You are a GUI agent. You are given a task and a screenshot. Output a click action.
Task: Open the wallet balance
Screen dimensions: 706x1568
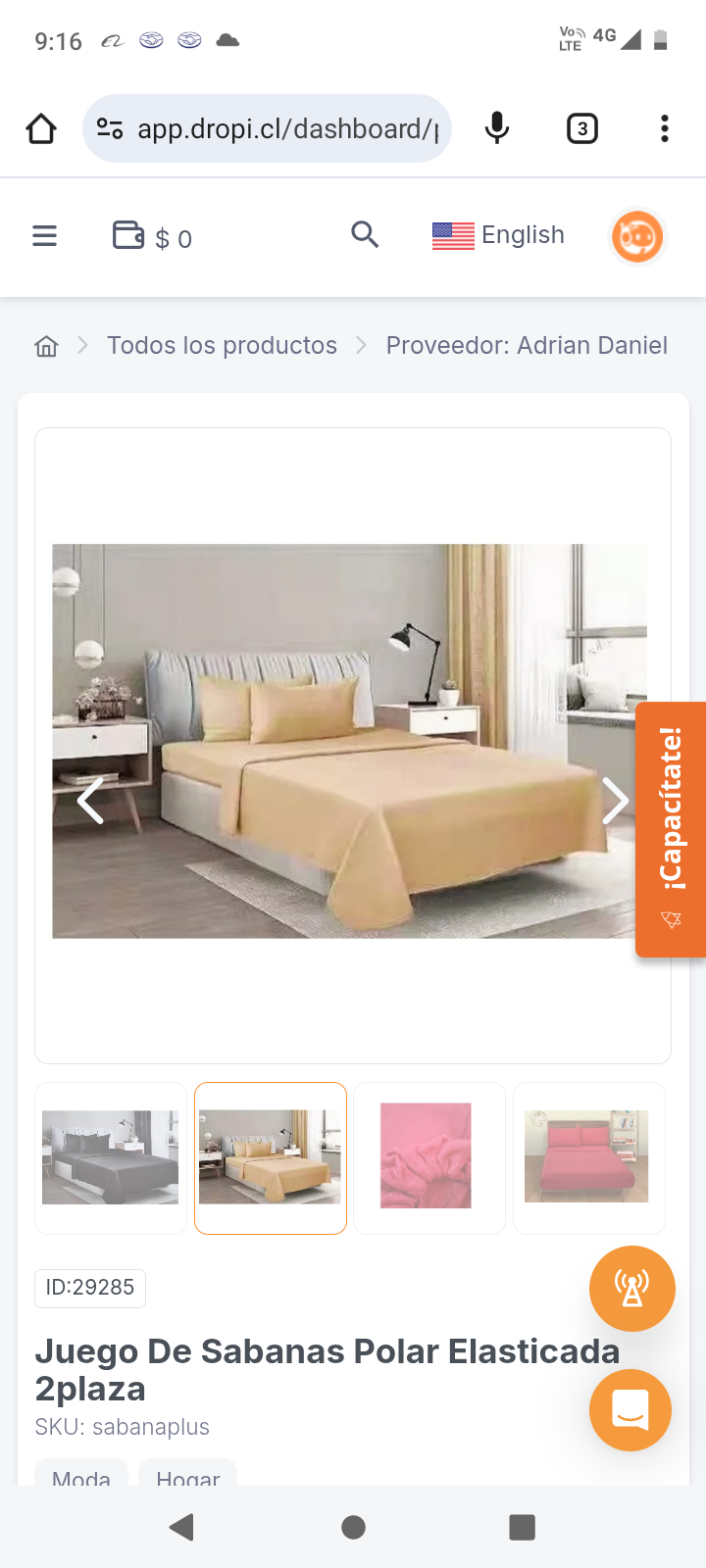click(152, 237)
